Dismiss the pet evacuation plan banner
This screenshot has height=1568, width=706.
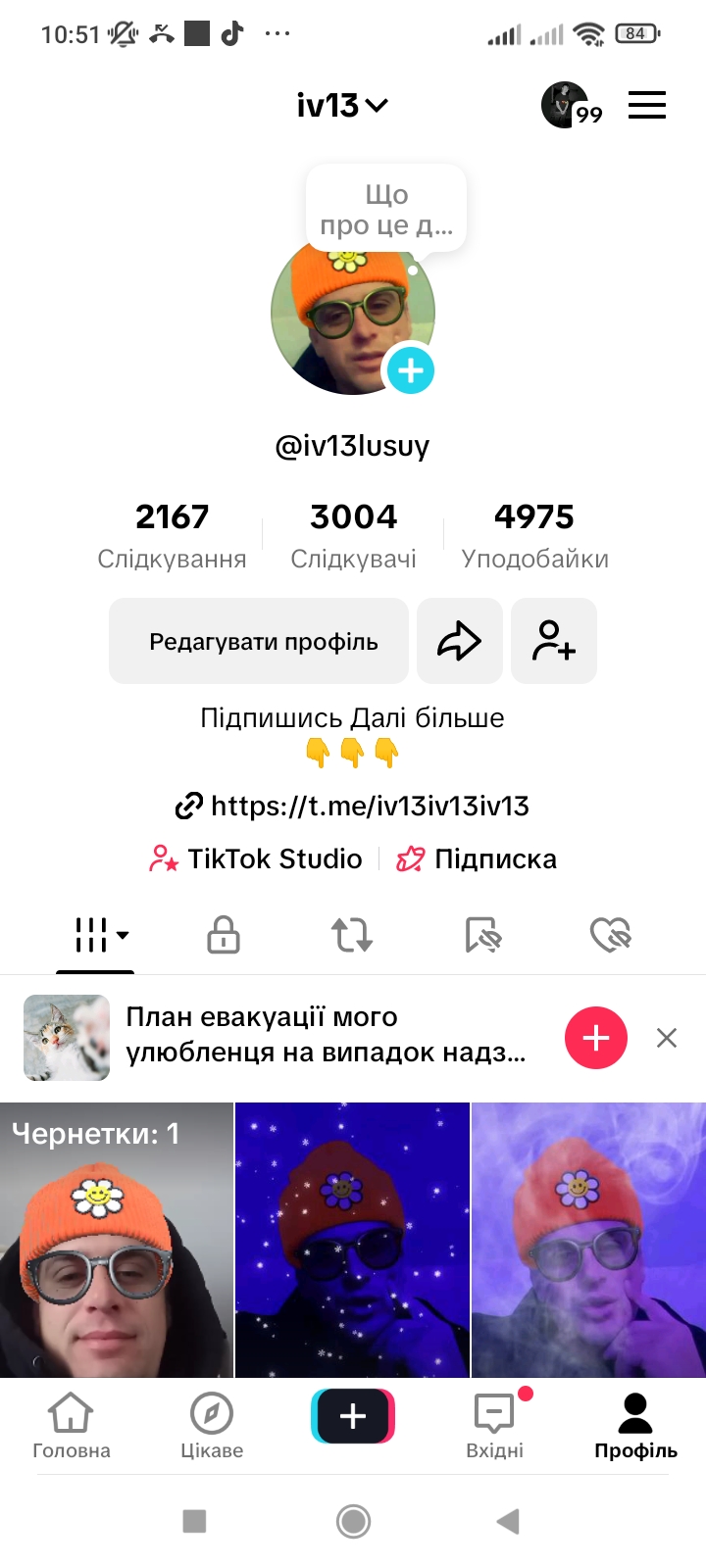[667, 1038]
